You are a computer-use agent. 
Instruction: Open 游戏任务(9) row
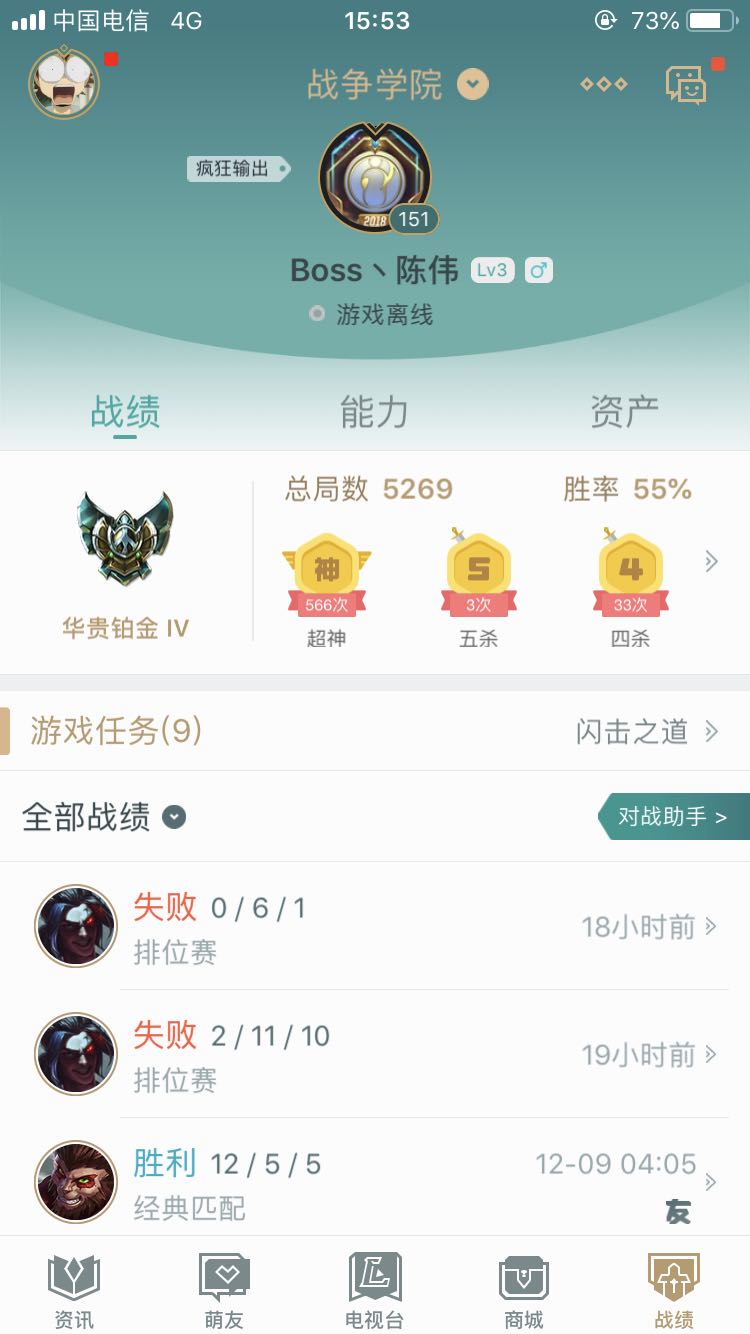click(x=375, y=731)
